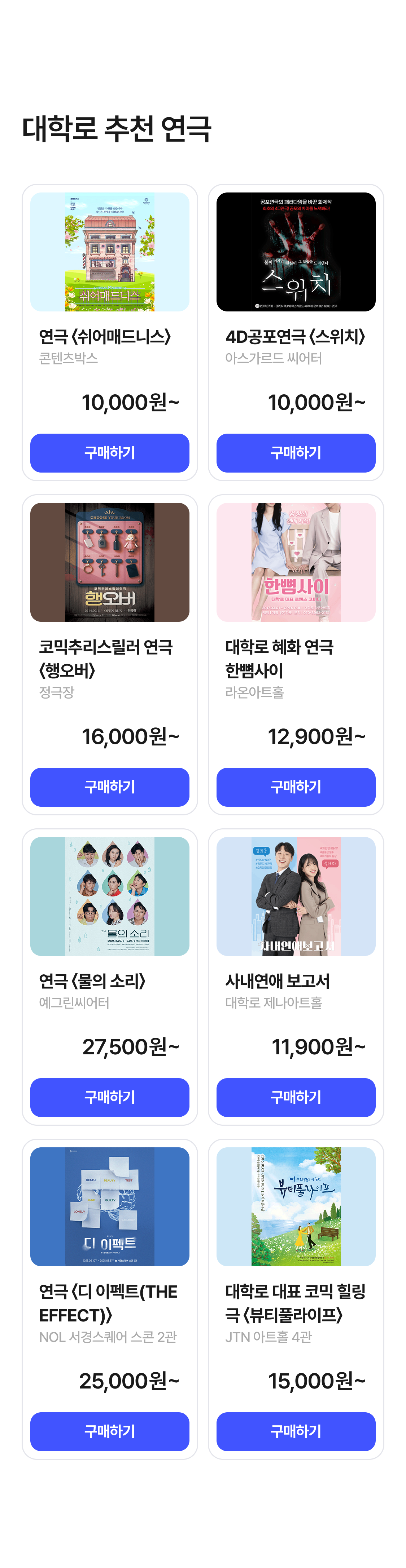Open the 쉬어매드니스 poster card
This screenshot has height=1568, width=406.
click(x=110, y=251)
